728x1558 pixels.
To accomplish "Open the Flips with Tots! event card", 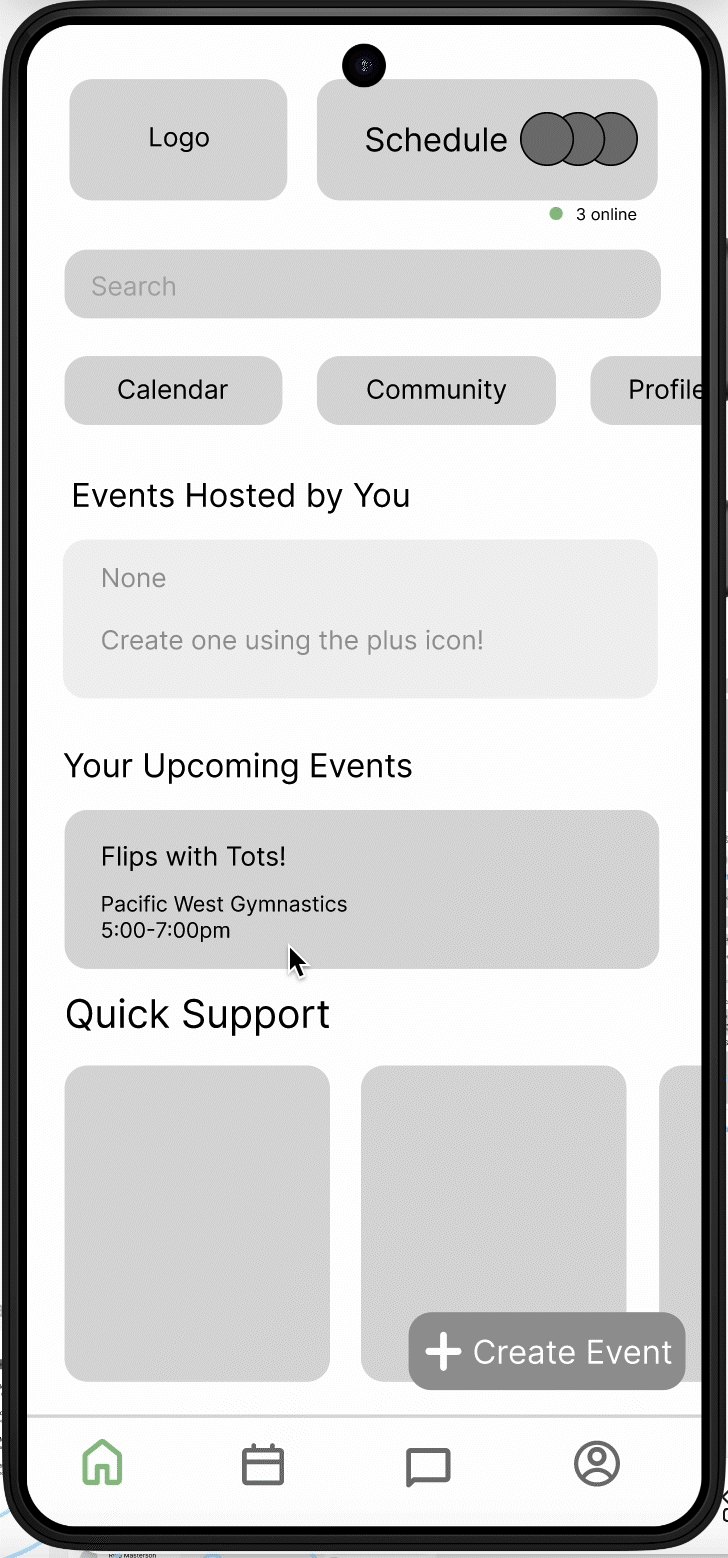I will tap(361, 889).
